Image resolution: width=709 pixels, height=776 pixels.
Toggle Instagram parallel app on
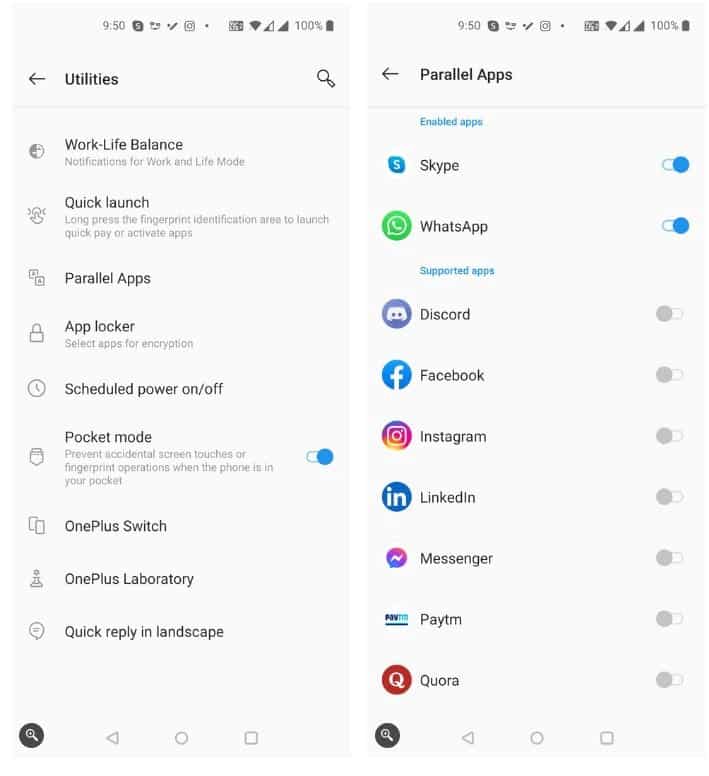pos(669,436)
